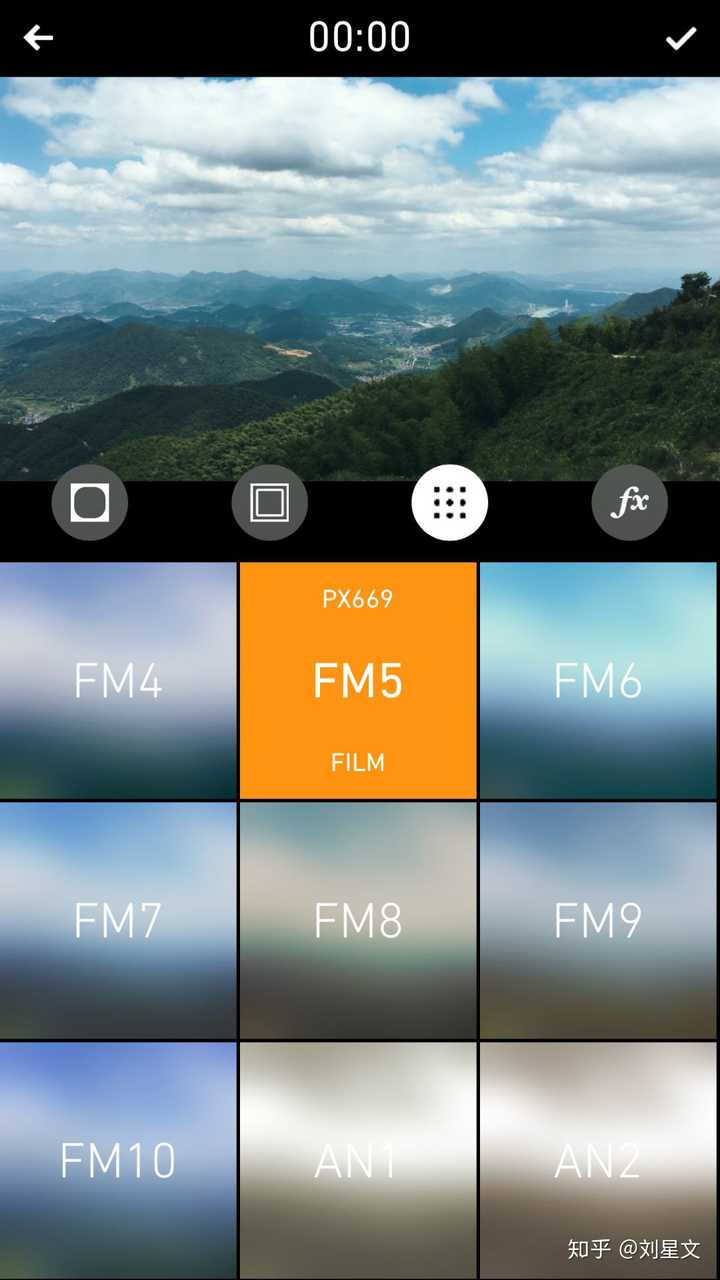Select the FM10 filter
720x1280 pixels.
pos(118,1160)
